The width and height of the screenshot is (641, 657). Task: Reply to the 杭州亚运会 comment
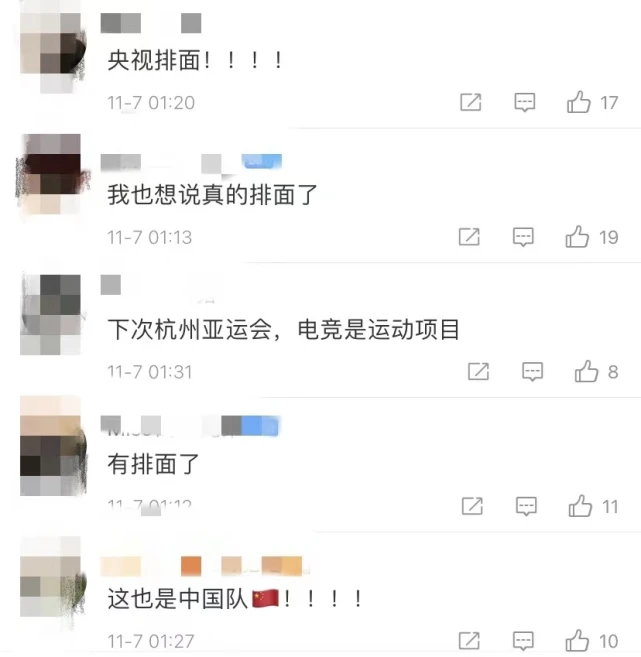pos(533,372)
